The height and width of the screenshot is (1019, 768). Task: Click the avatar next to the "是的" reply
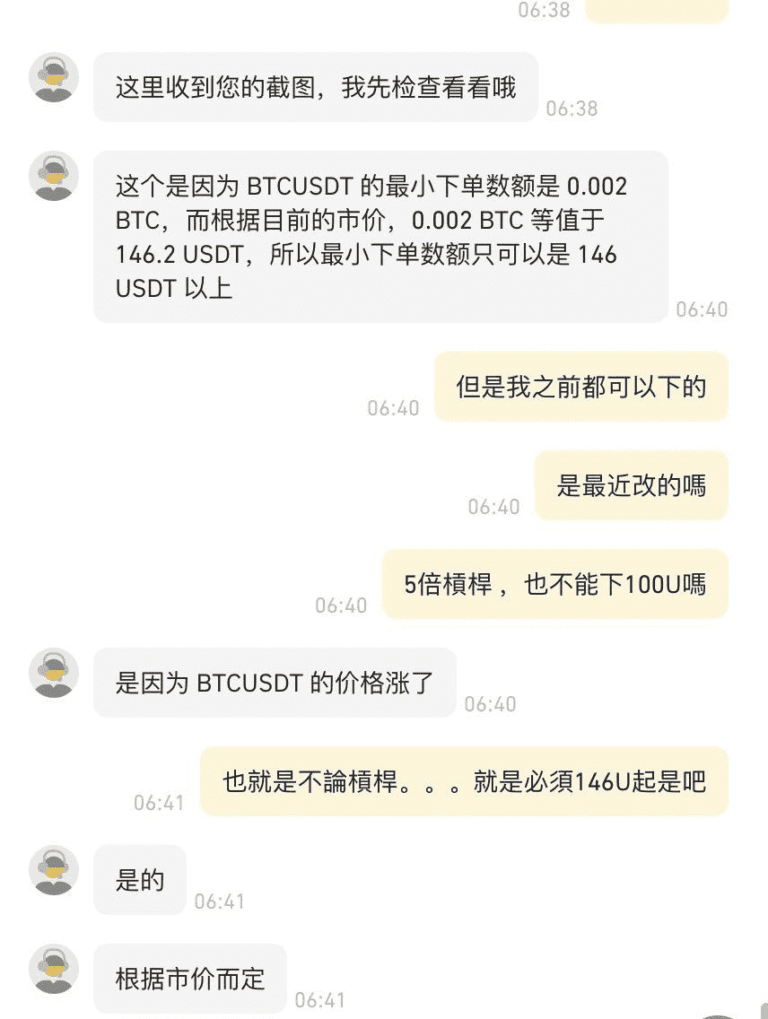tap(53, 870)
